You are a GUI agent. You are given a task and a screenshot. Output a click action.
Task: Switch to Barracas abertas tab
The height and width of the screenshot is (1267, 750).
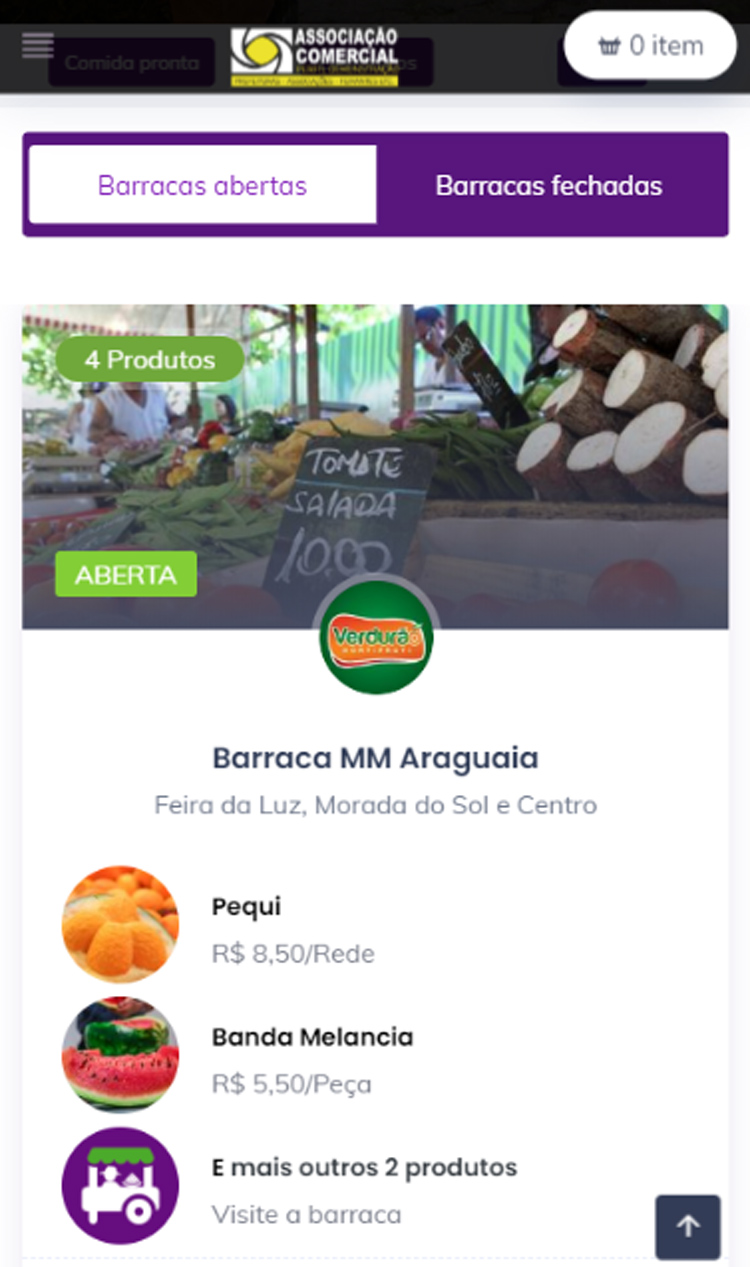pos(202,185)
